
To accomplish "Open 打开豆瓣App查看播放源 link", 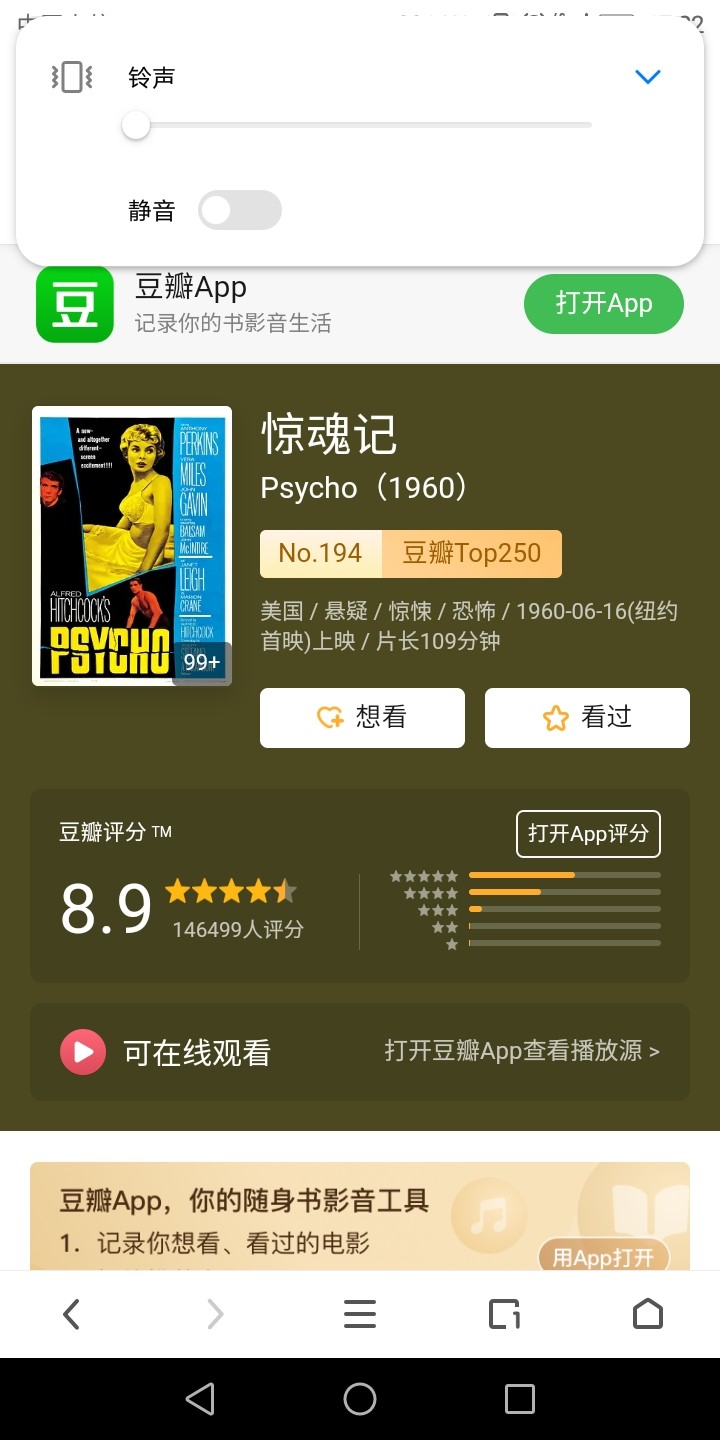I will (522, 1051).
